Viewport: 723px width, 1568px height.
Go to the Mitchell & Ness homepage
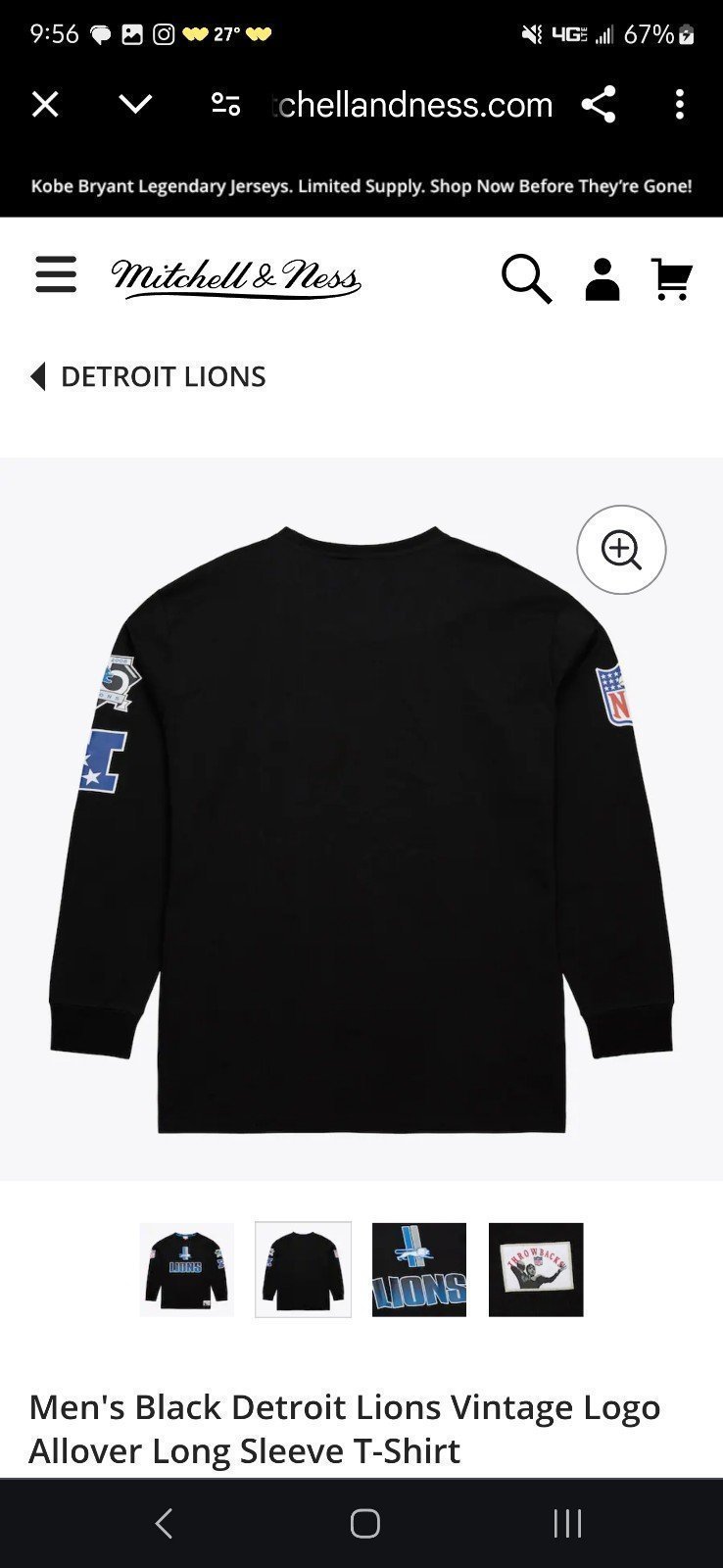pyautogui.click(x=236, y=278)
